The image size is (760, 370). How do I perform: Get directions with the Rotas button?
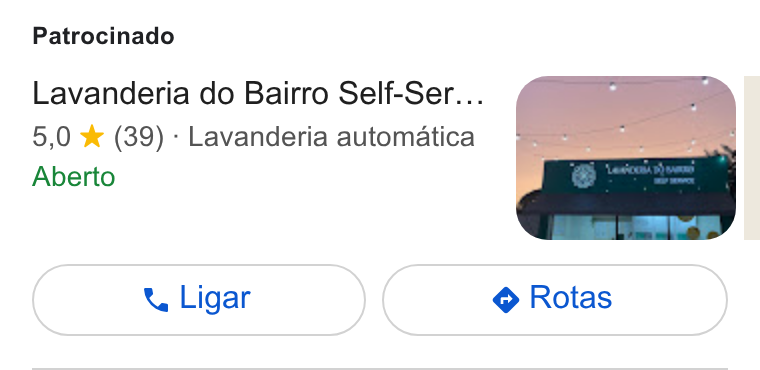click(555, 300)
